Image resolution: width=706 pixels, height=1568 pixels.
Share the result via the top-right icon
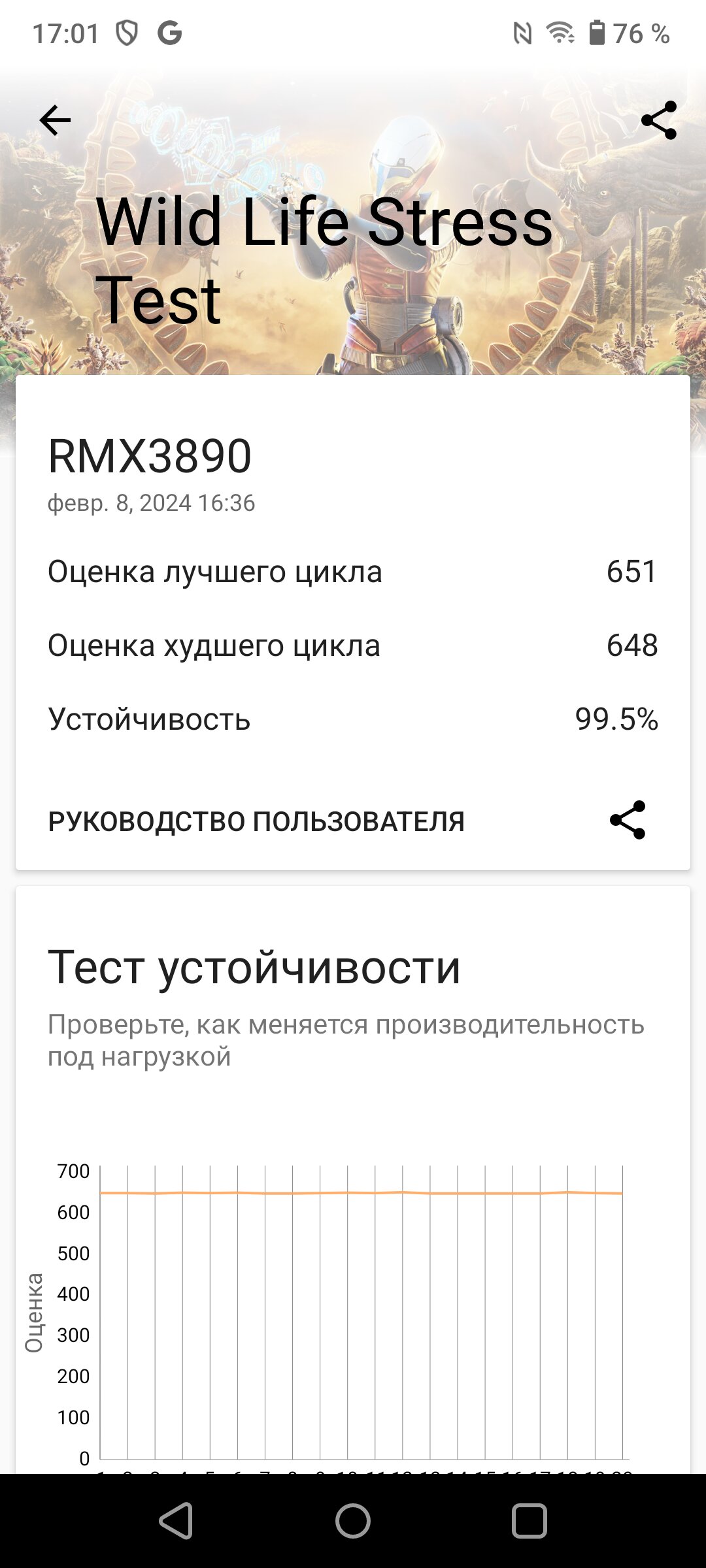click(x=659, y=120)
